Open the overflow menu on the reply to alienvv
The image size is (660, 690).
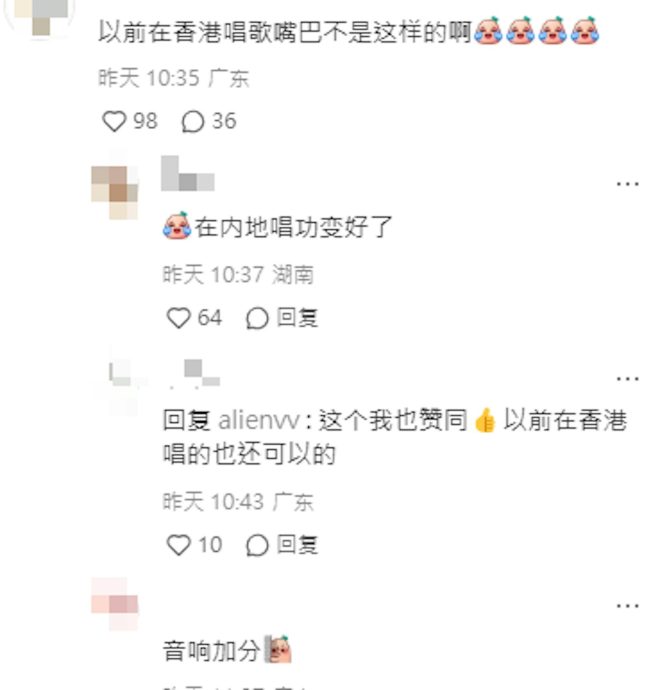(x=627, y=379)
